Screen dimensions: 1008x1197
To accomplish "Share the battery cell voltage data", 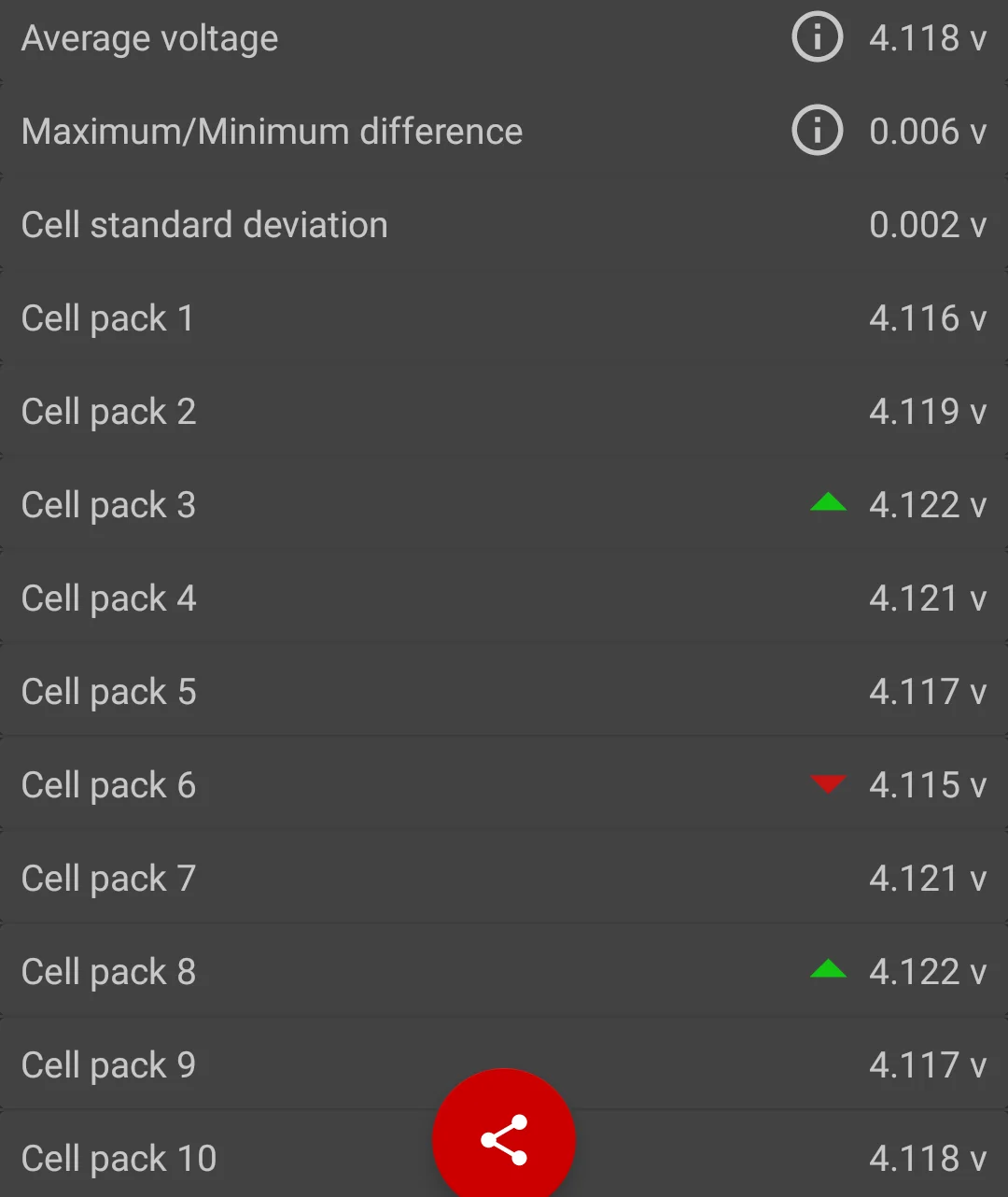I will [504, 1139].
